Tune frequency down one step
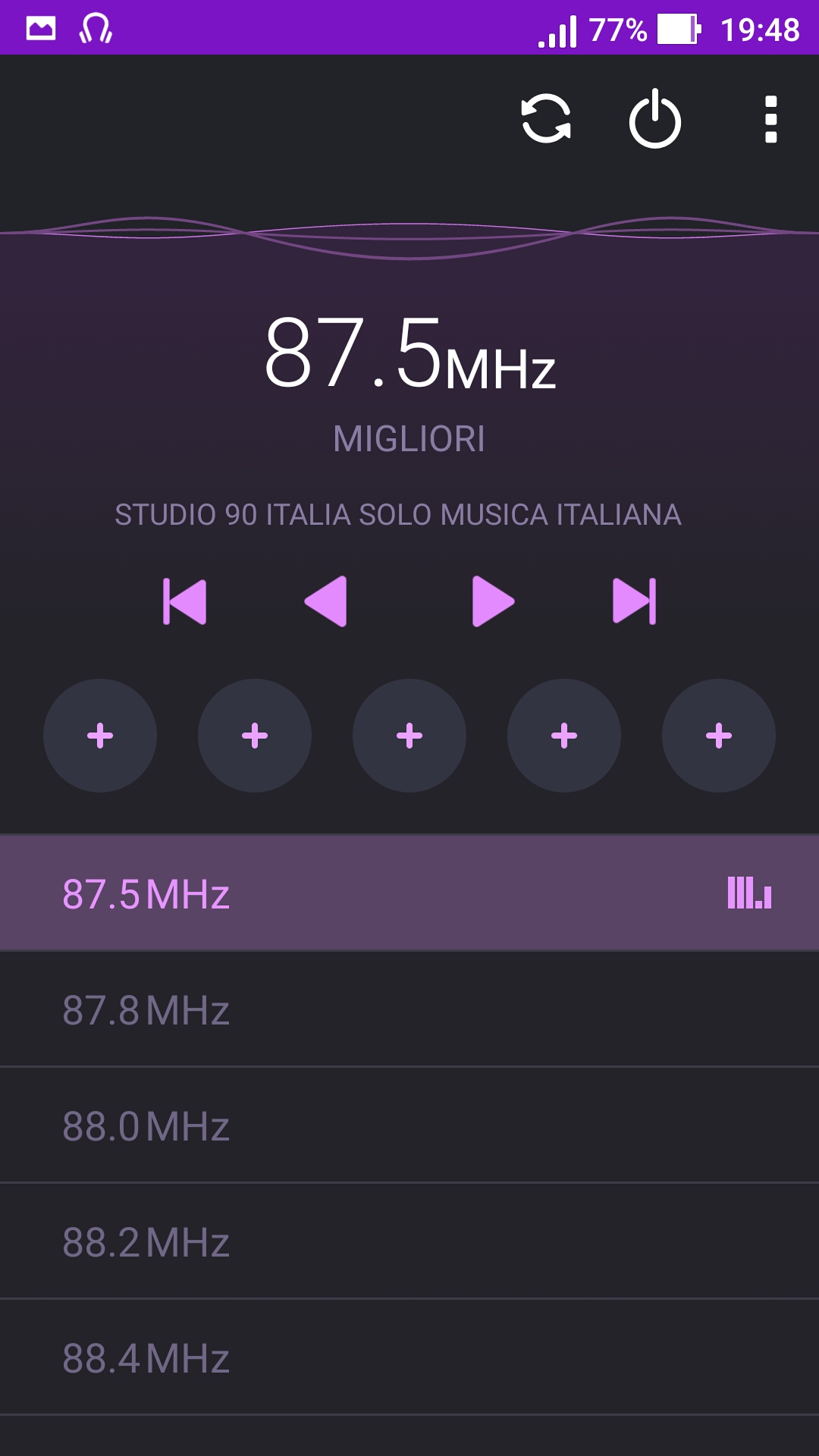 326,601
